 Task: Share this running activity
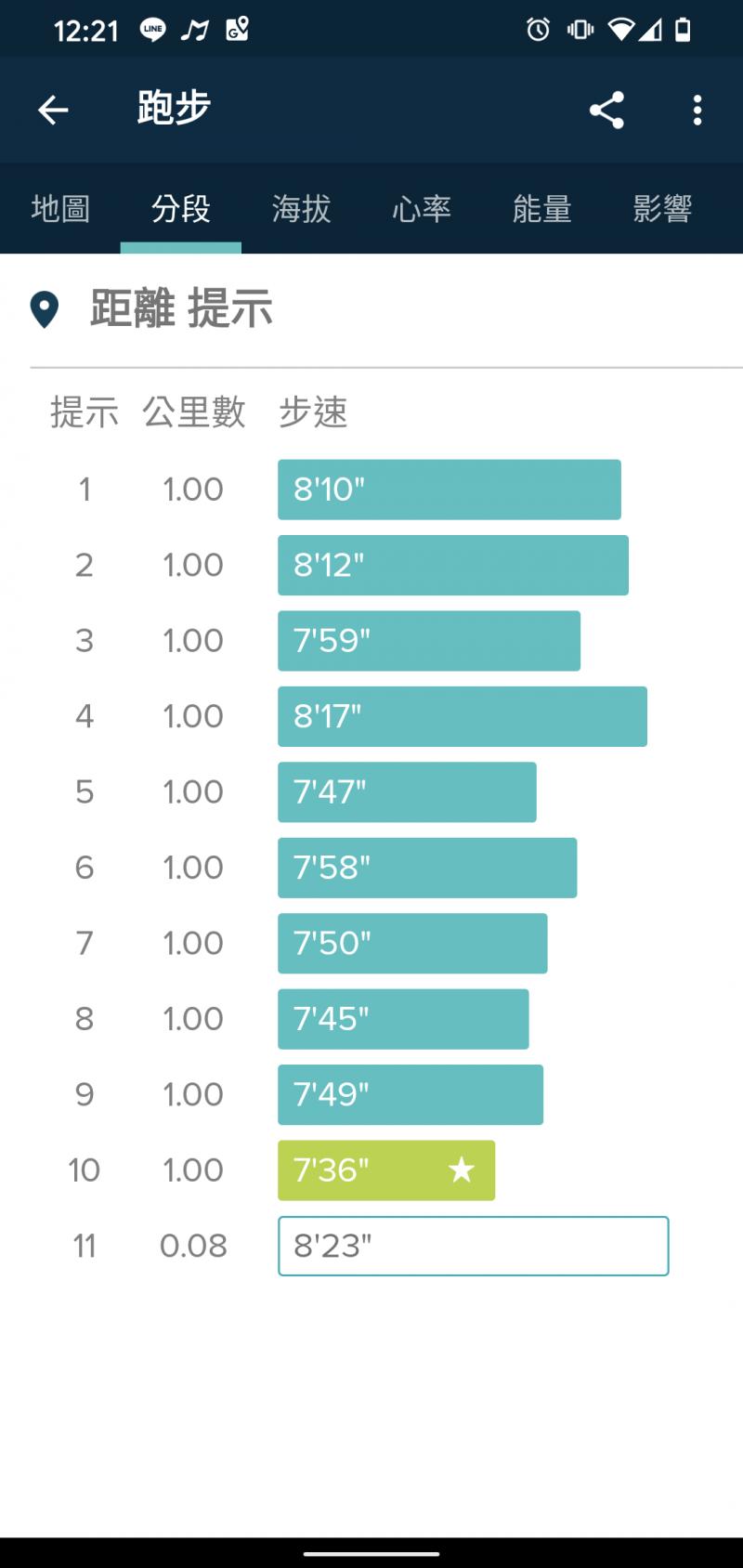pos(606,111)
